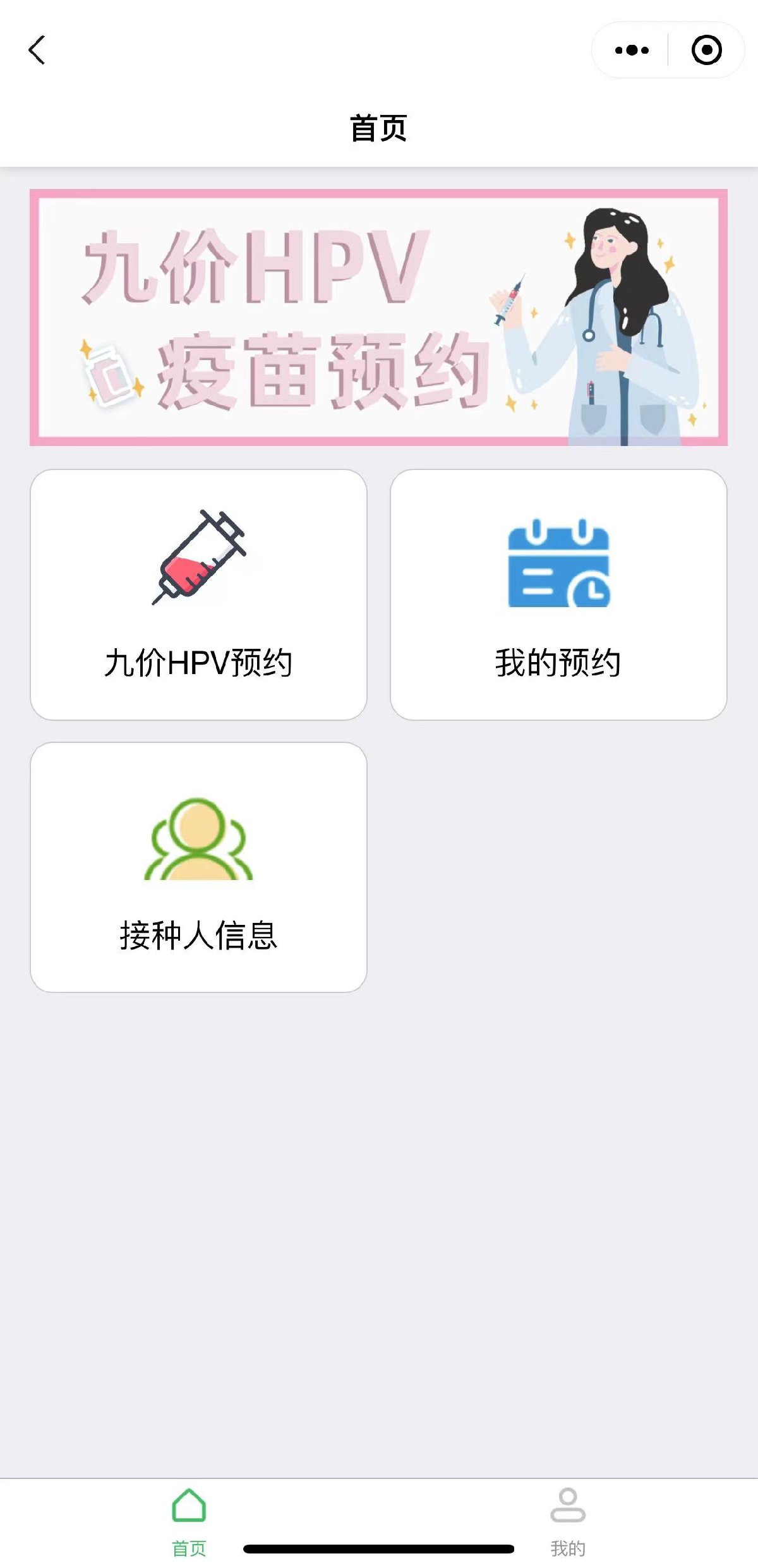Close the mini program with the circle button
Screen dimensions: 758x1568
(706, 51)
